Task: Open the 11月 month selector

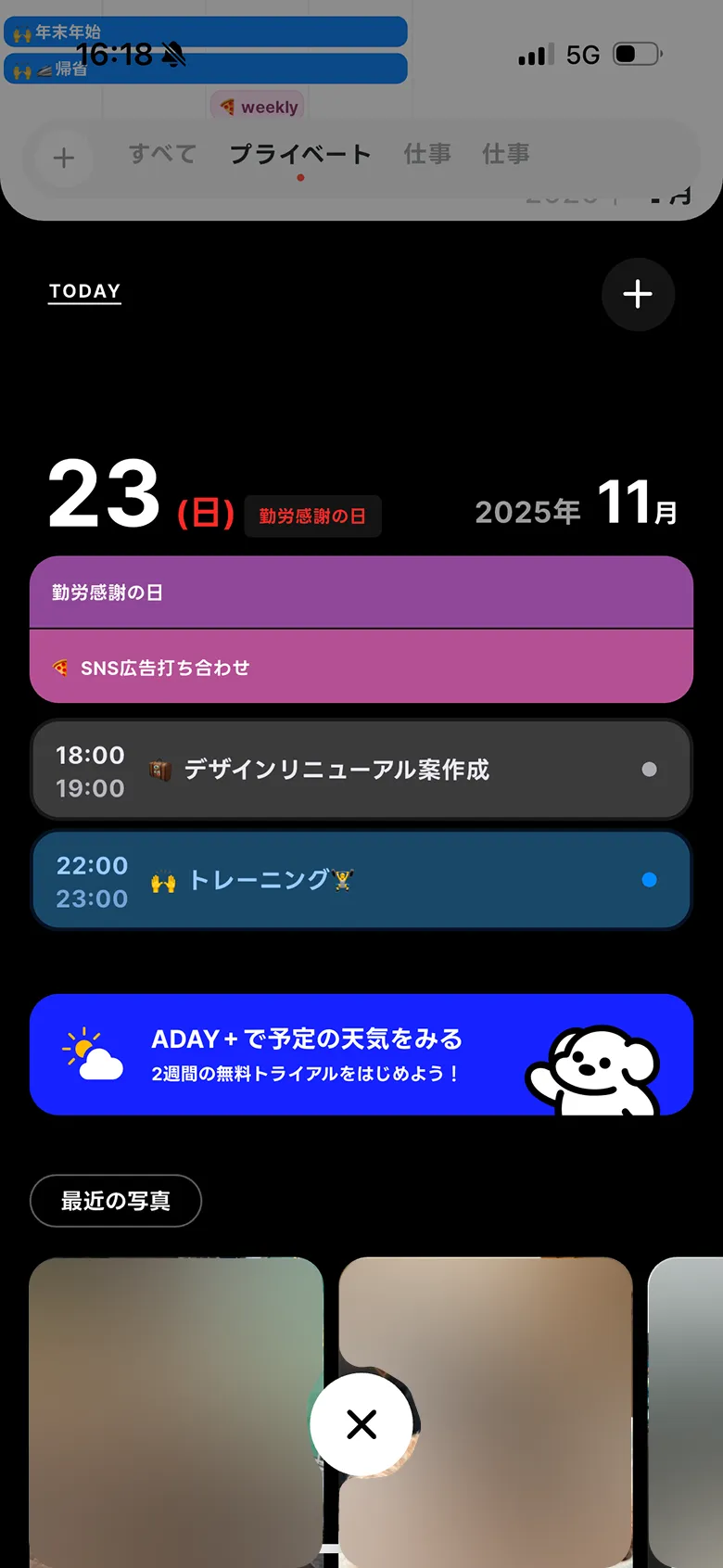Action: click(x=638, y=509)
